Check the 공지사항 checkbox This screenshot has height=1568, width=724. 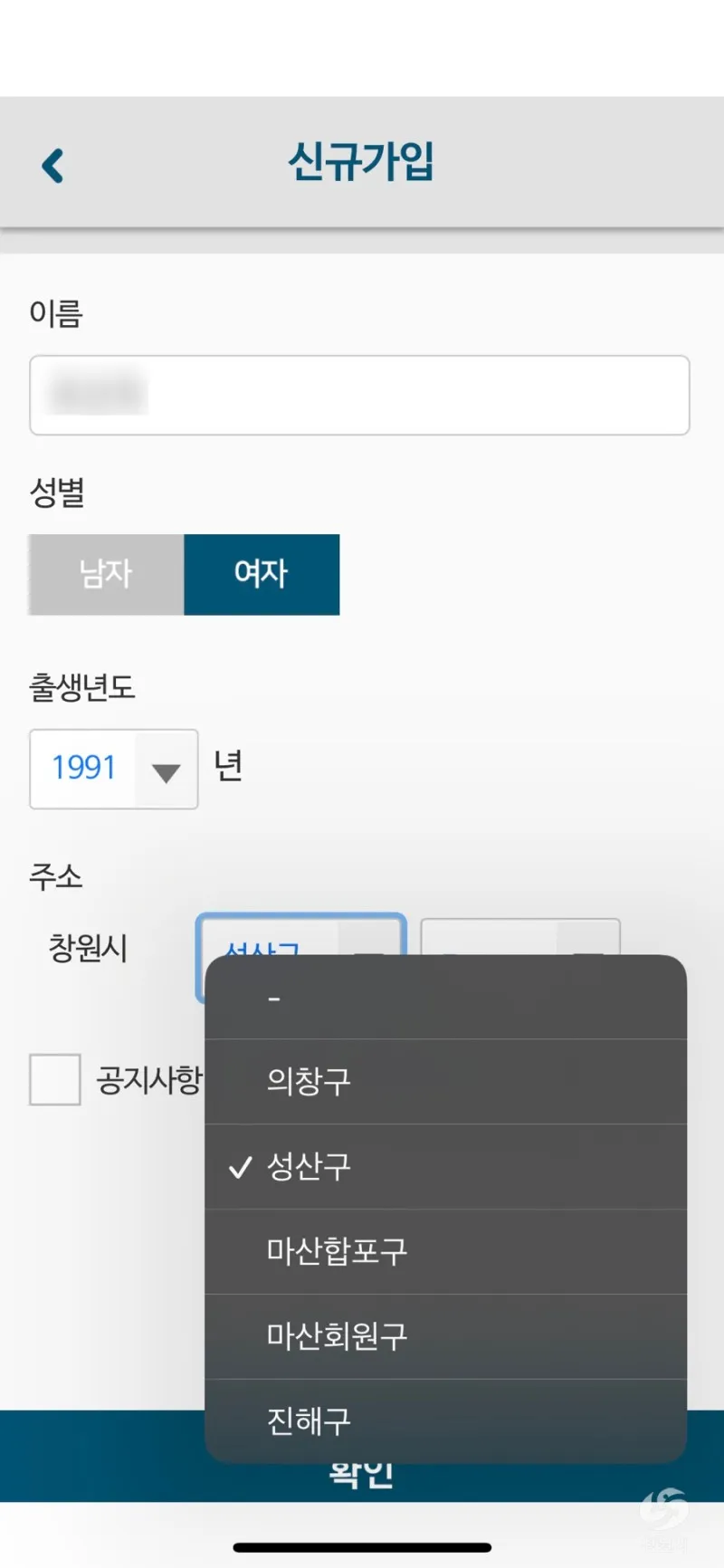[55, 1079]
